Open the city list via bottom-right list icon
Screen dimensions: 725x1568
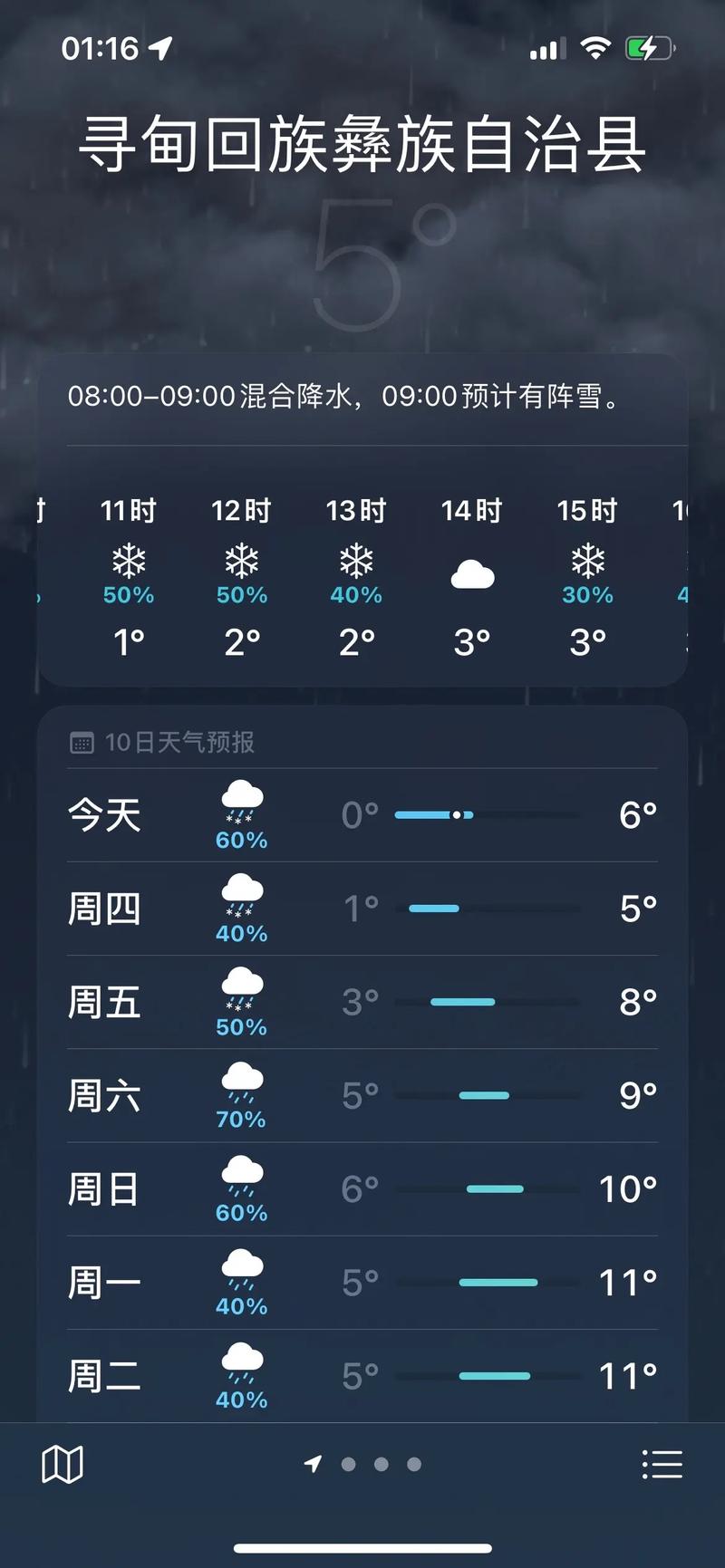click(662, 1464)
